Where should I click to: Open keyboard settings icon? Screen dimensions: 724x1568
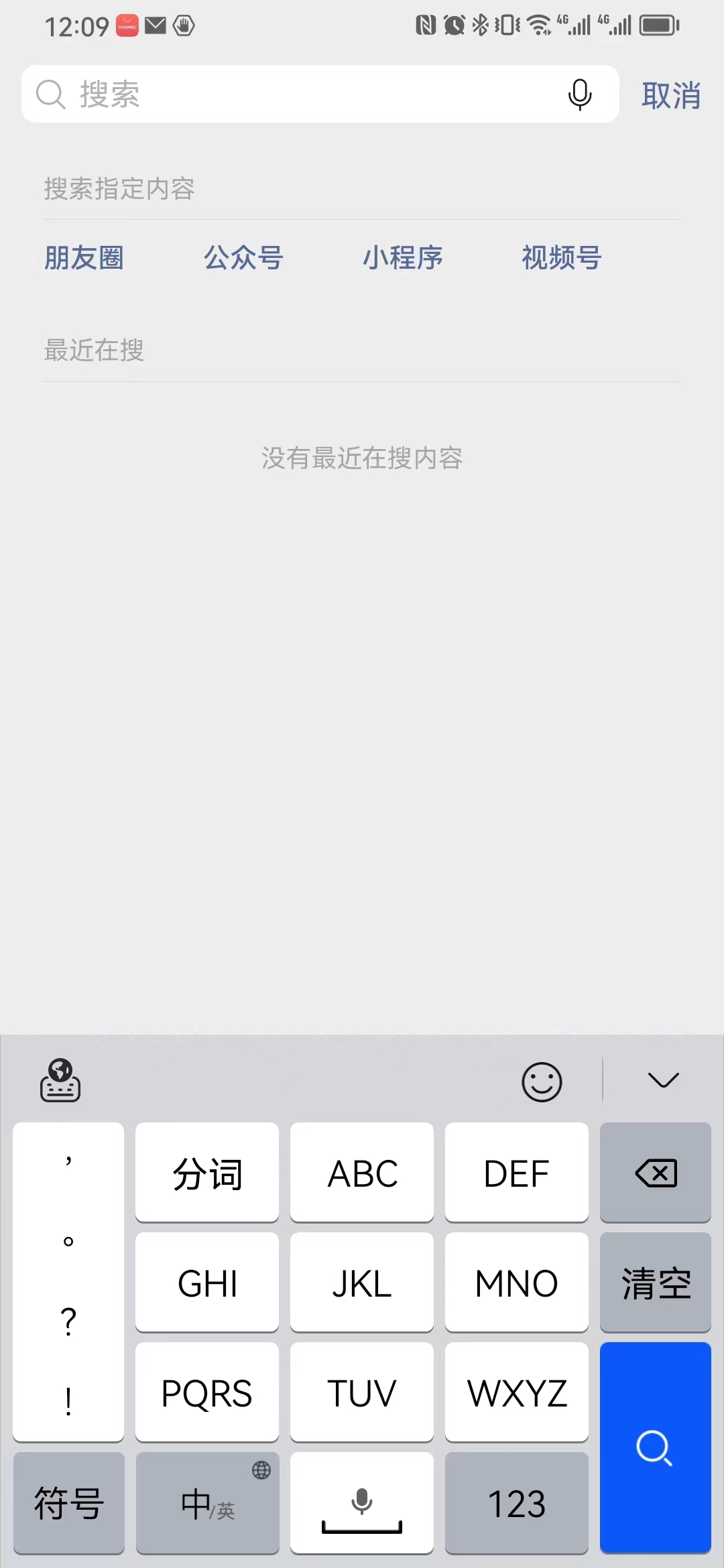(x=60, y=1080)
